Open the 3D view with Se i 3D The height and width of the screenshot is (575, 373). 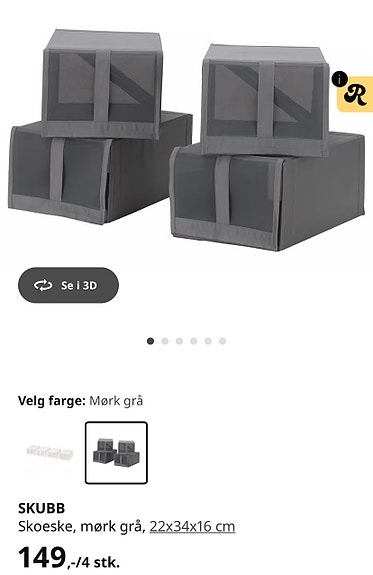point(68,285)
